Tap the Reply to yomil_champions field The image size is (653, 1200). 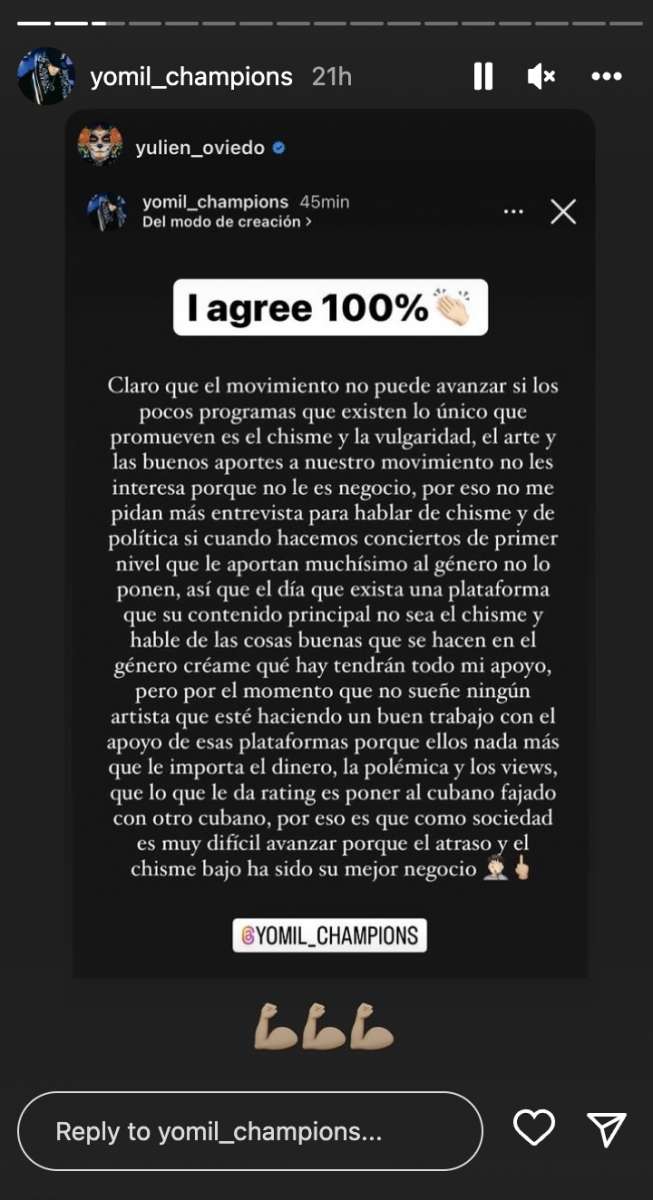[x=250, y=1131]
